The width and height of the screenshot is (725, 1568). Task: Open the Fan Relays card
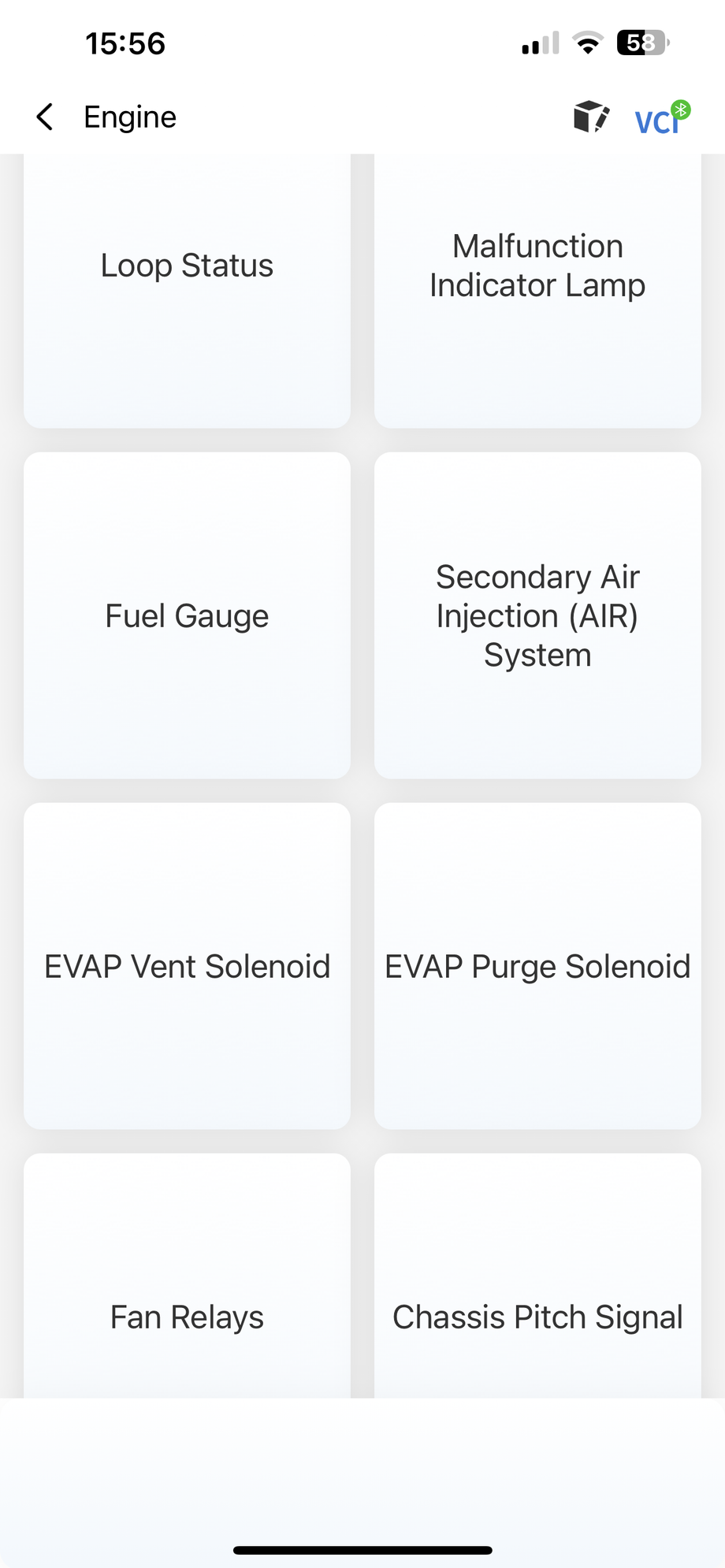point(187,1276)
